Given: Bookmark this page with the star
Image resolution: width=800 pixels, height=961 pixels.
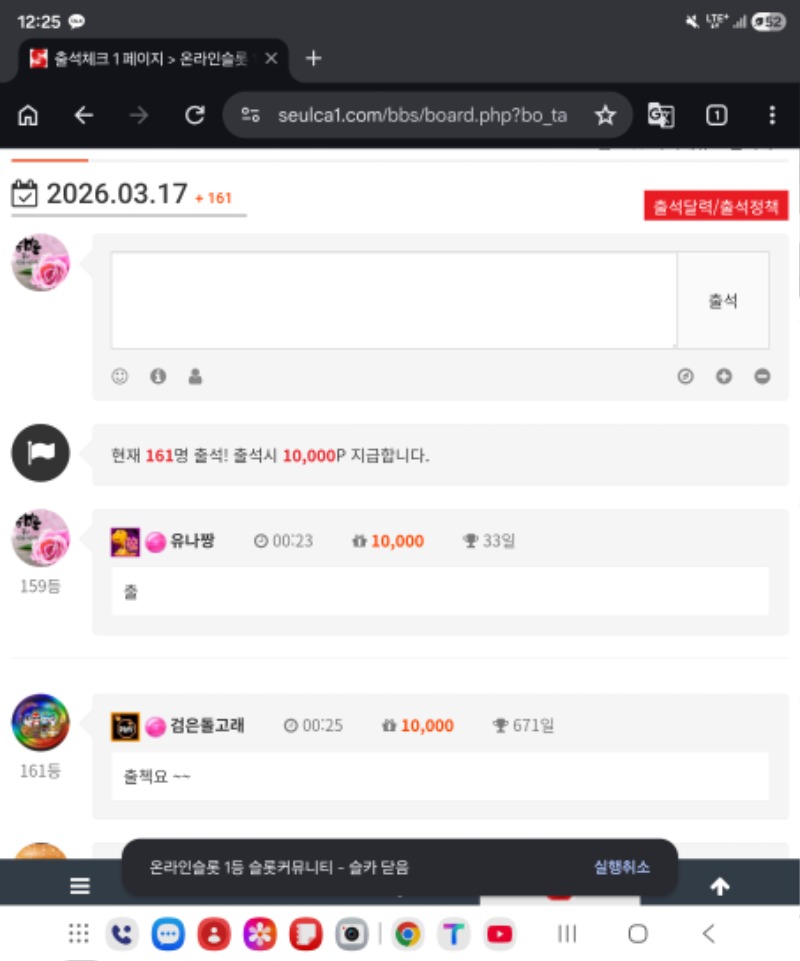Looking at the screenshot, I should 605,116.
